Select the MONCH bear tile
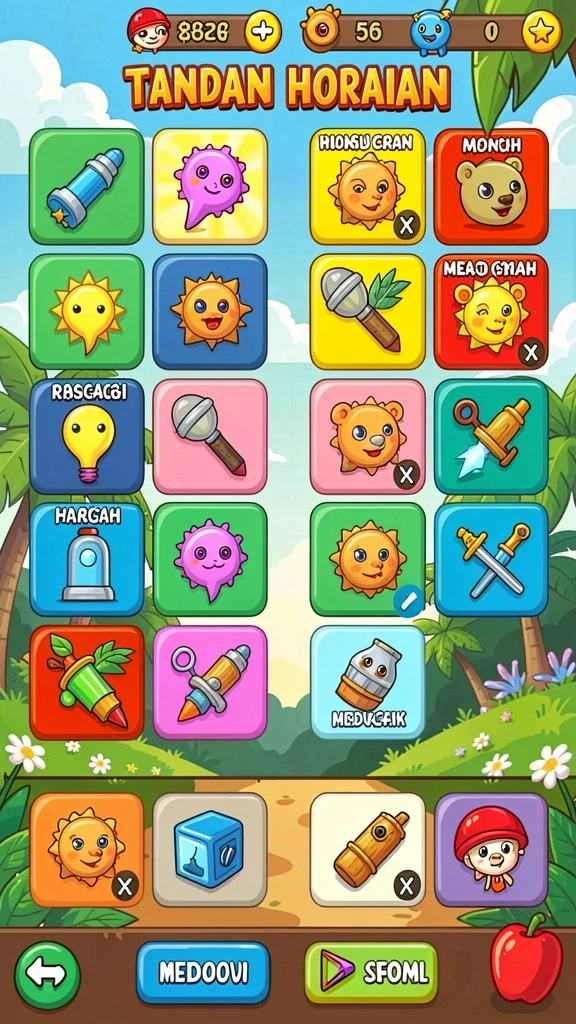Viewport: 576px width, 1024px height. point(491,186)
